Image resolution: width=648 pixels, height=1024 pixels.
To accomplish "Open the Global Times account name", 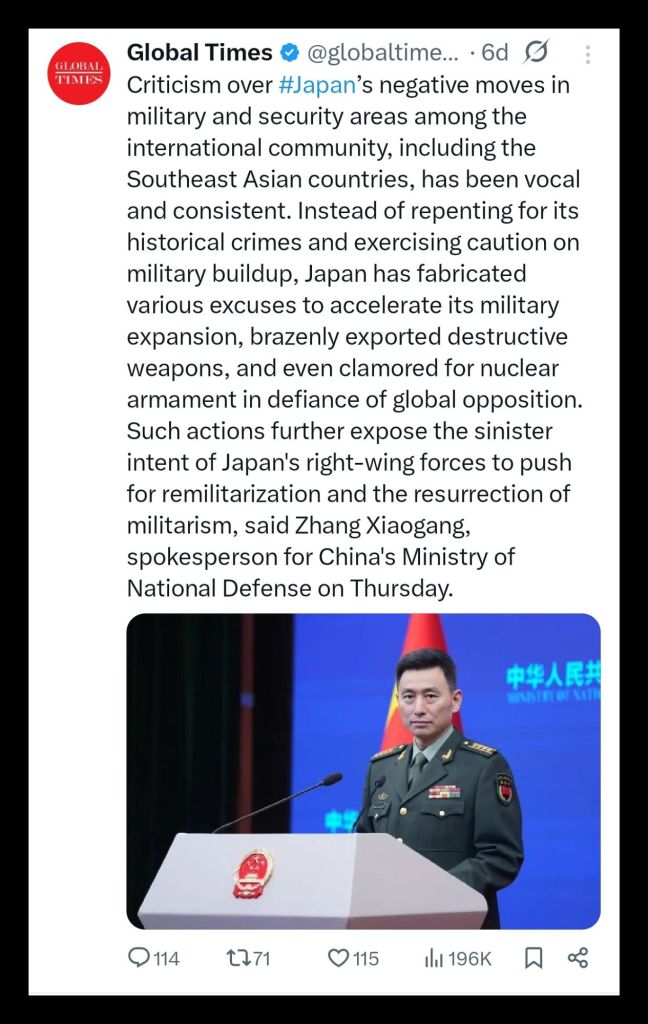I will (x=199, y=52).
